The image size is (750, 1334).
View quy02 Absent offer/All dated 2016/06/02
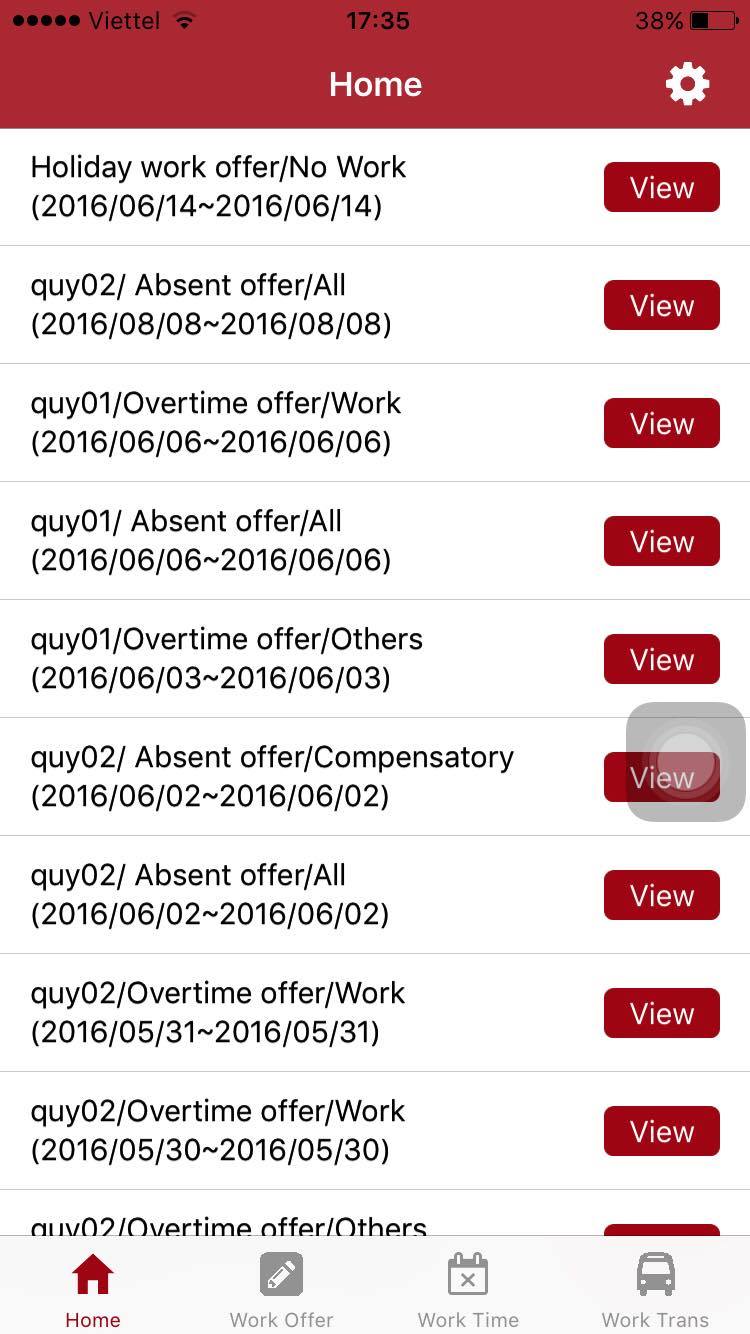click(x=661, y=895)
